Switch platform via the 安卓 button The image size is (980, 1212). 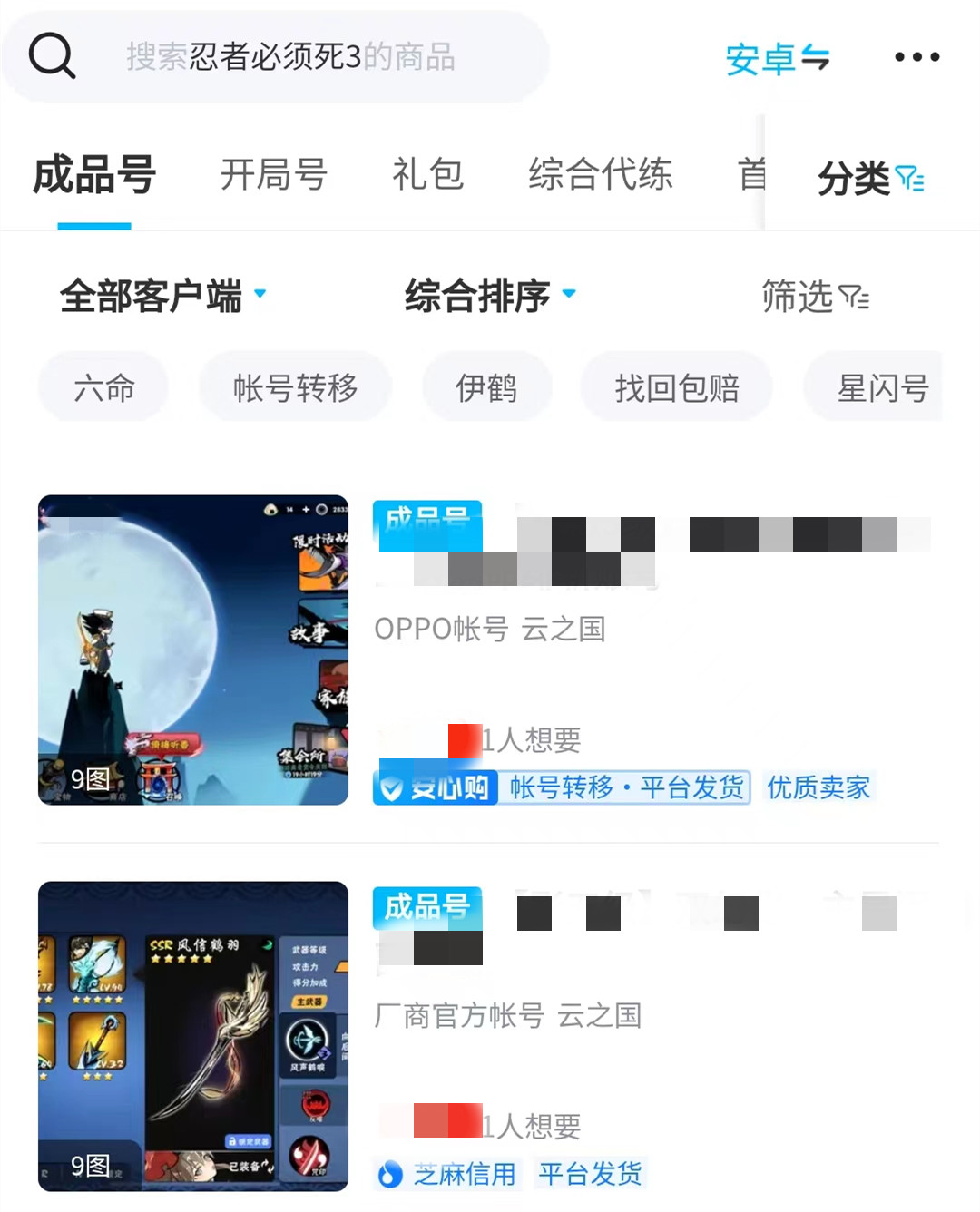tap(777, 59)
